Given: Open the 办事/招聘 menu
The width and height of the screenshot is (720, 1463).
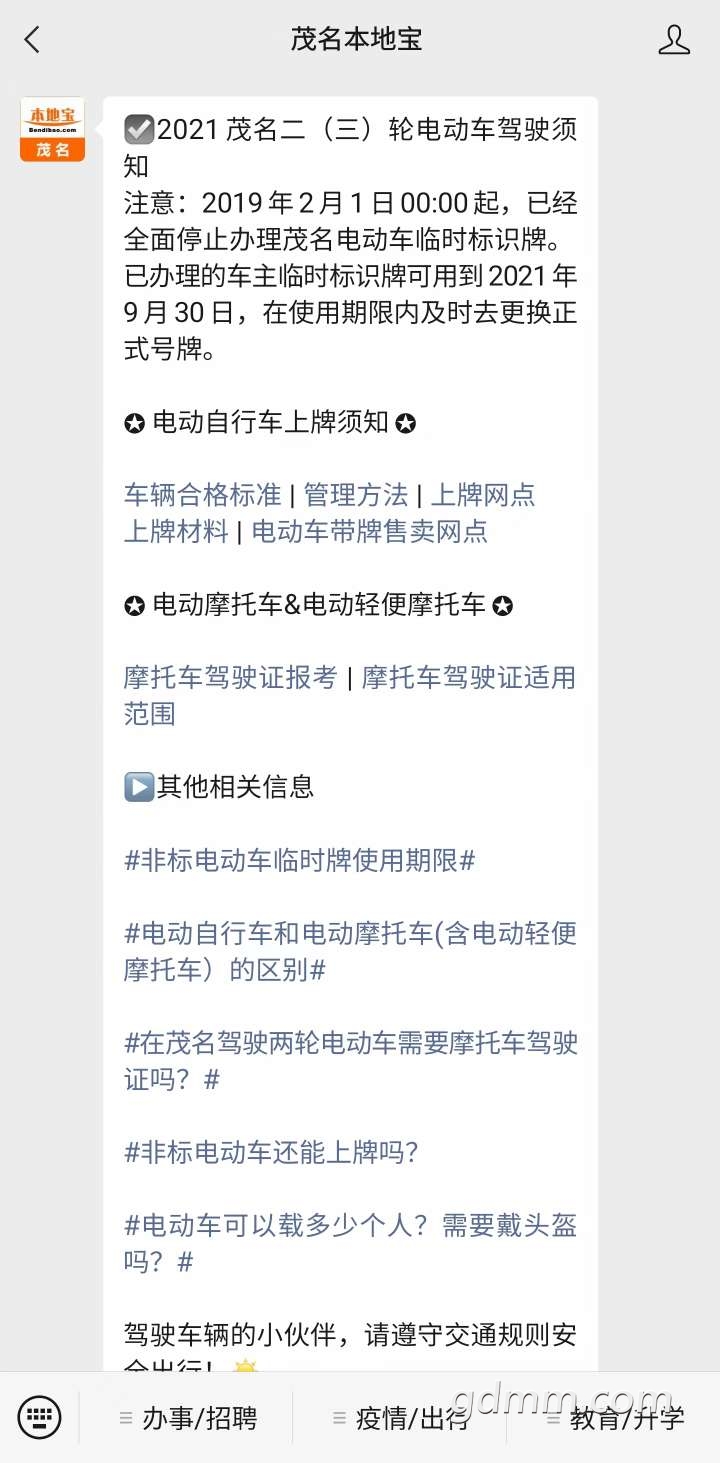Looking at the screenshot, I should [x=188, y=1417].
